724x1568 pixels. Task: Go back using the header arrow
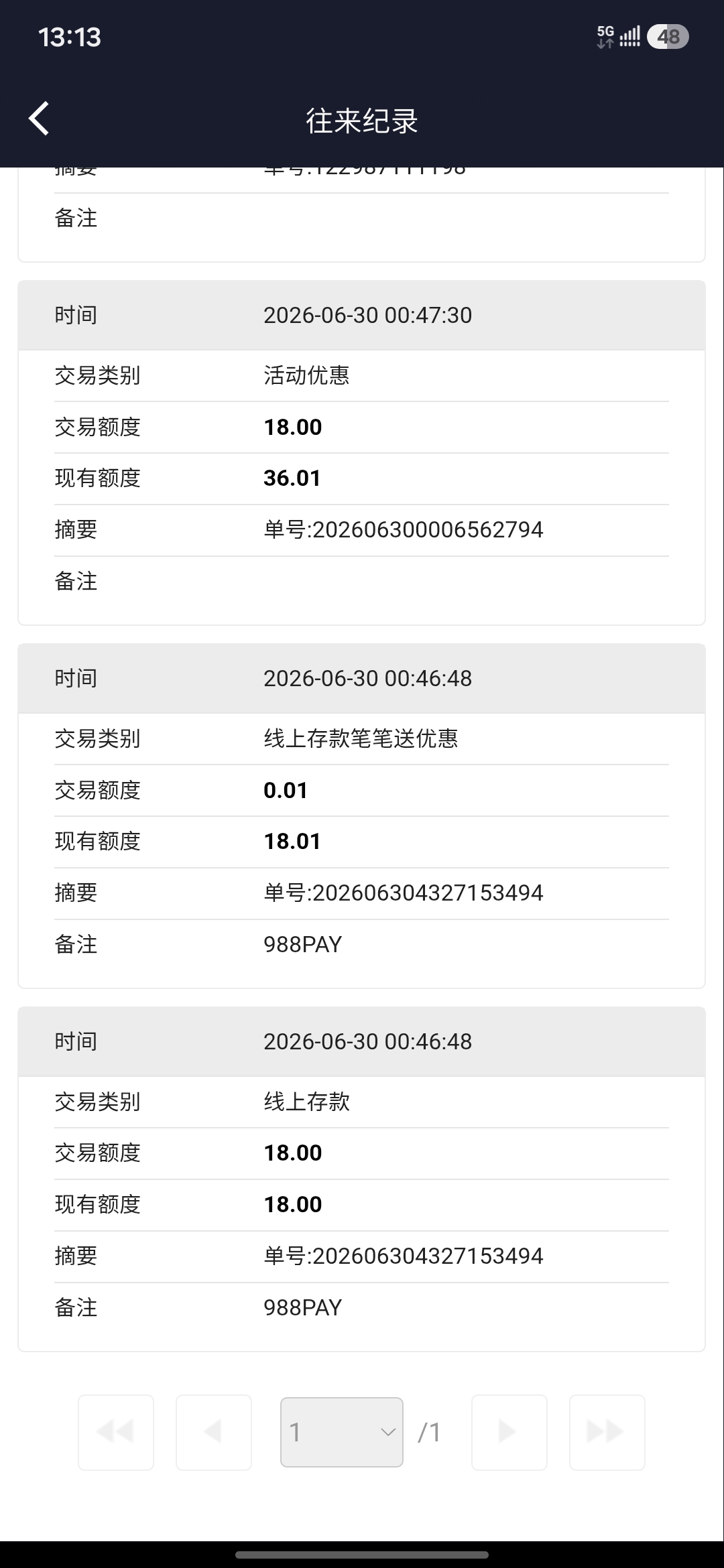tap(39, 119)
